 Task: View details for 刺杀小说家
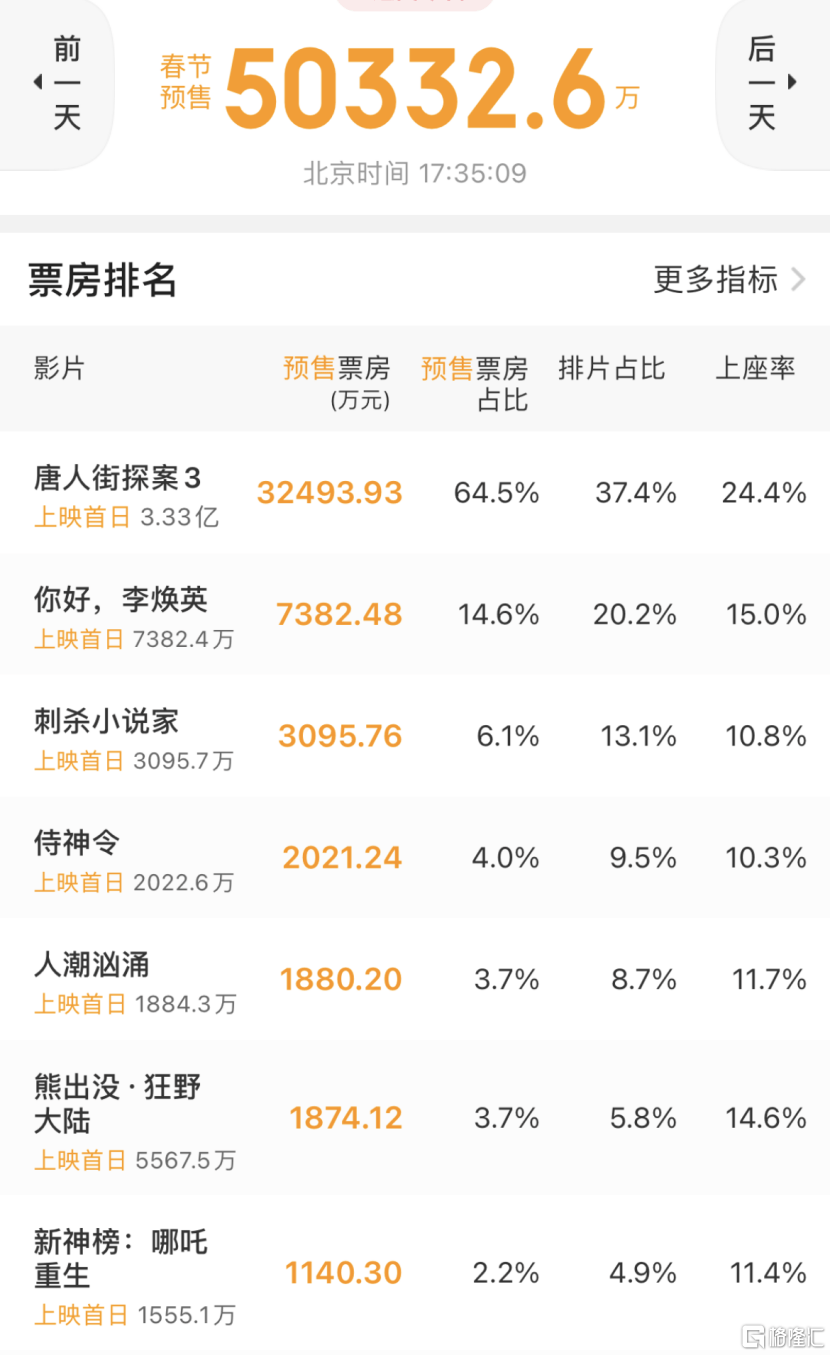tap(415, 736)
